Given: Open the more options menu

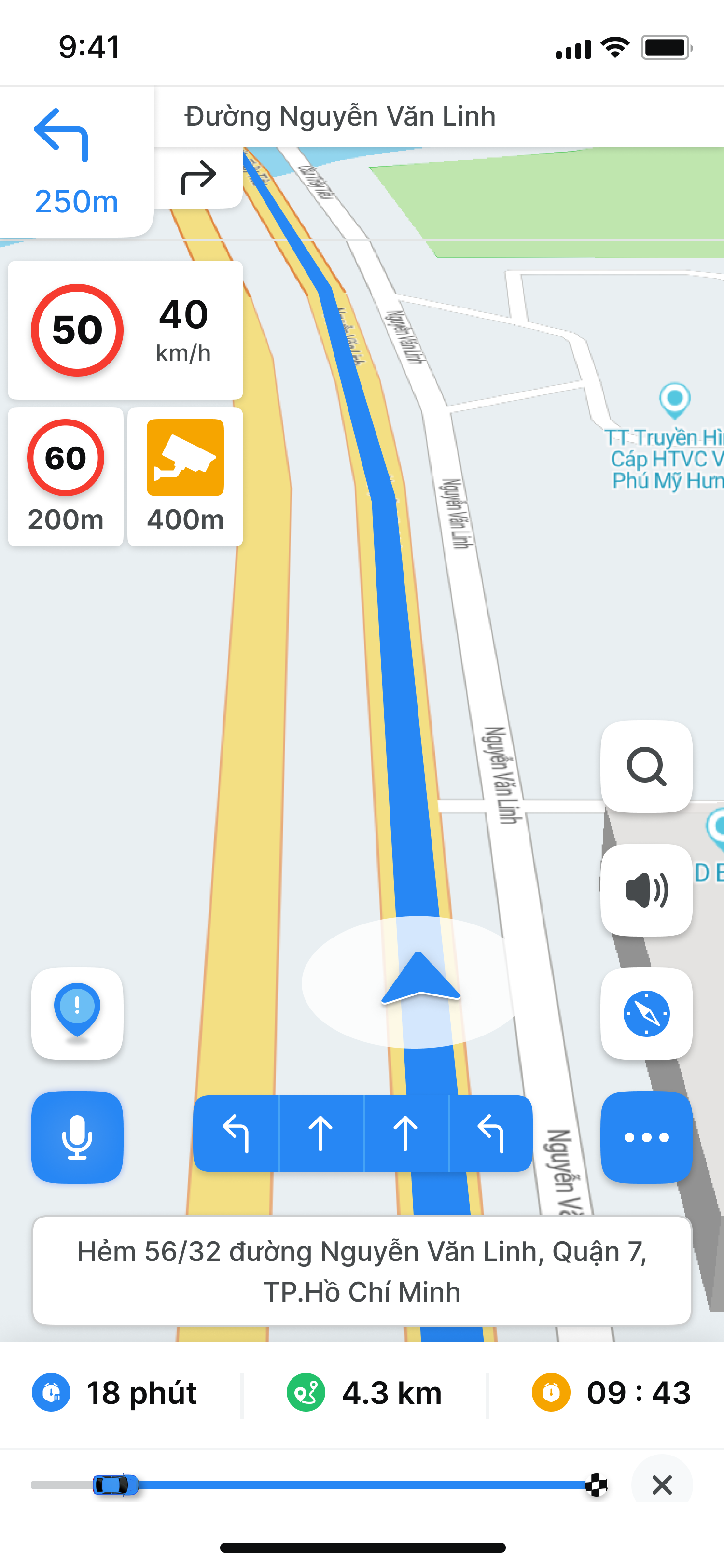Looking at the screenshot, I should 646,1137.
